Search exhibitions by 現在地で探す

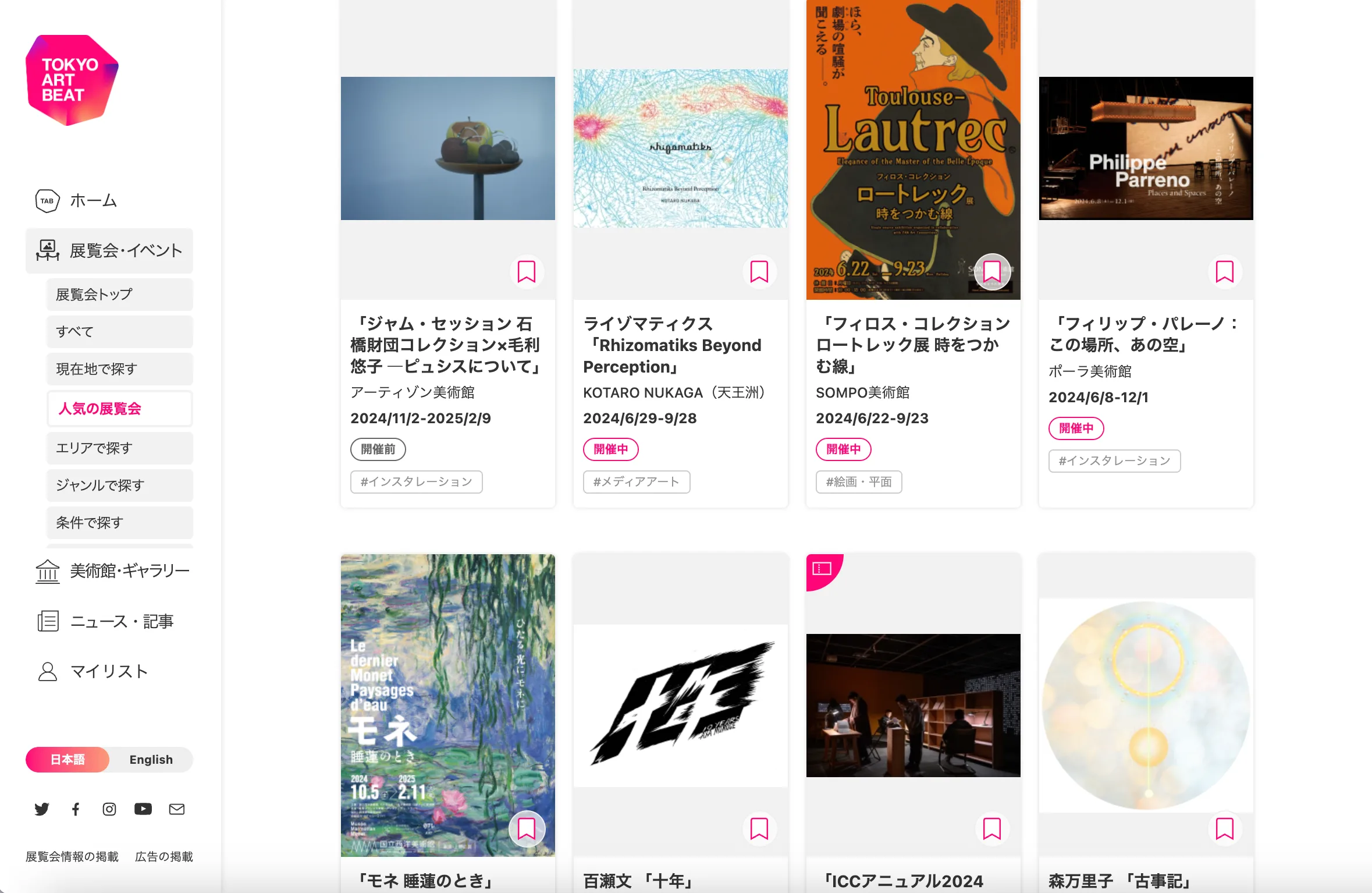pyautogui.click(x=119, y=369)
